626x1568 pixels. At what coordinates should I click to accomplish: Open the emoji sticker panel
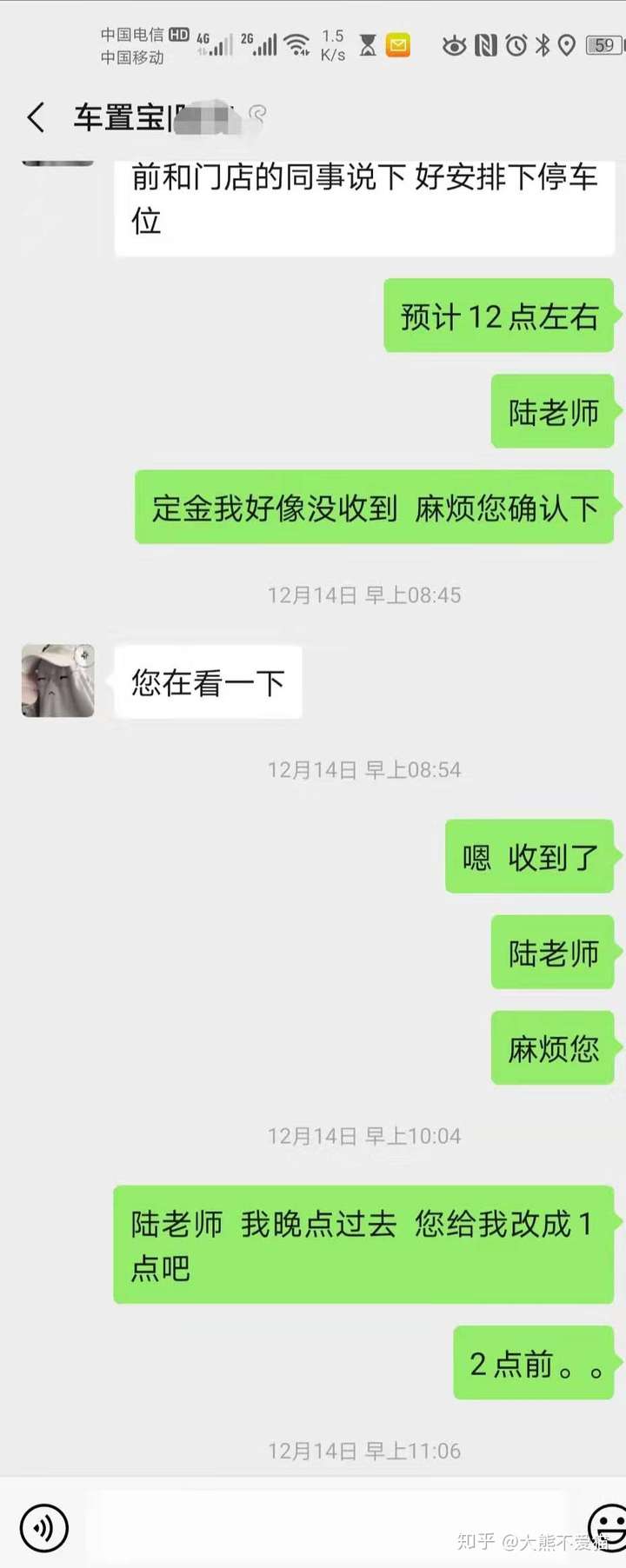point(607,1525)
